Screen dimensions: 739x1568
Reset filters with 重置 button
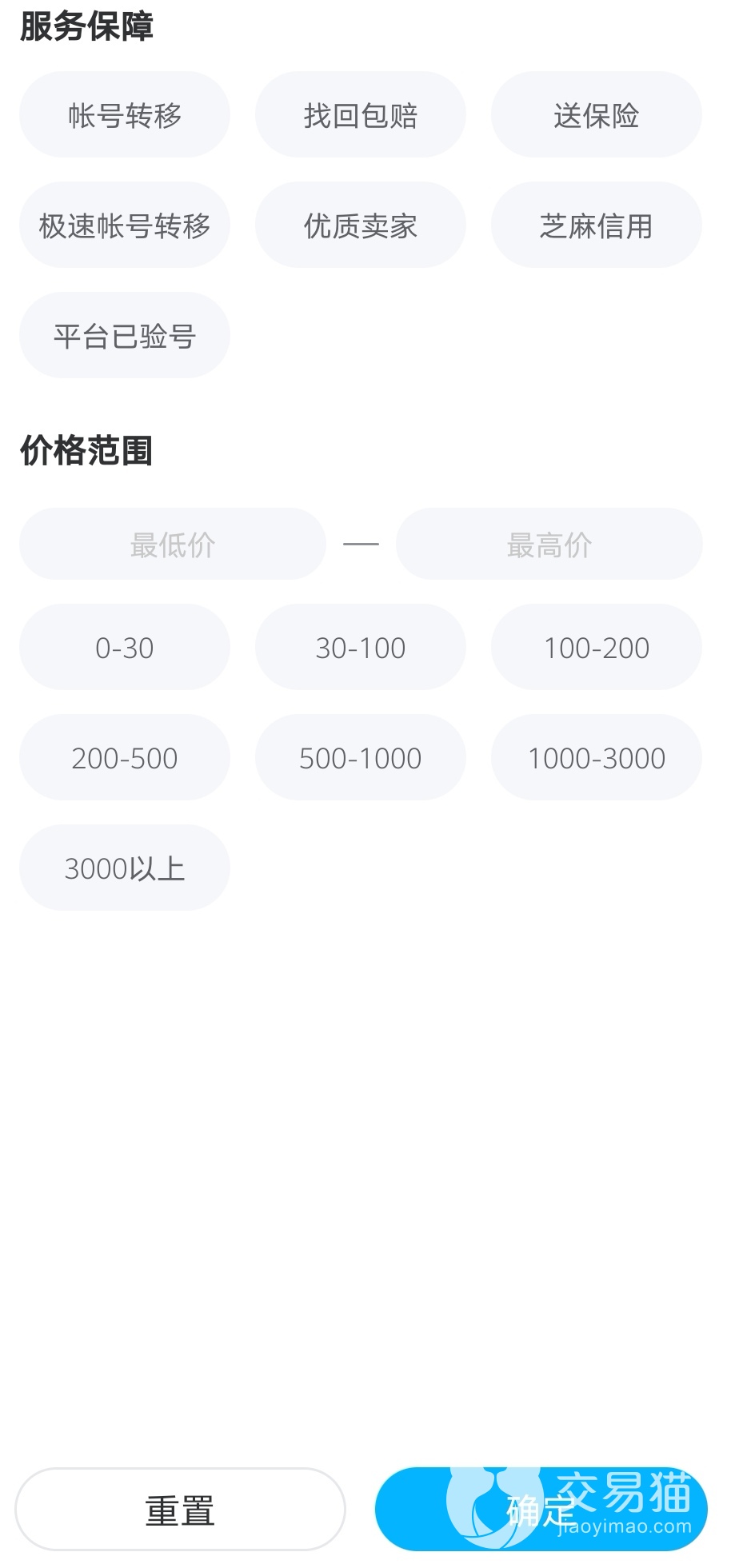tap(180, 1510)
